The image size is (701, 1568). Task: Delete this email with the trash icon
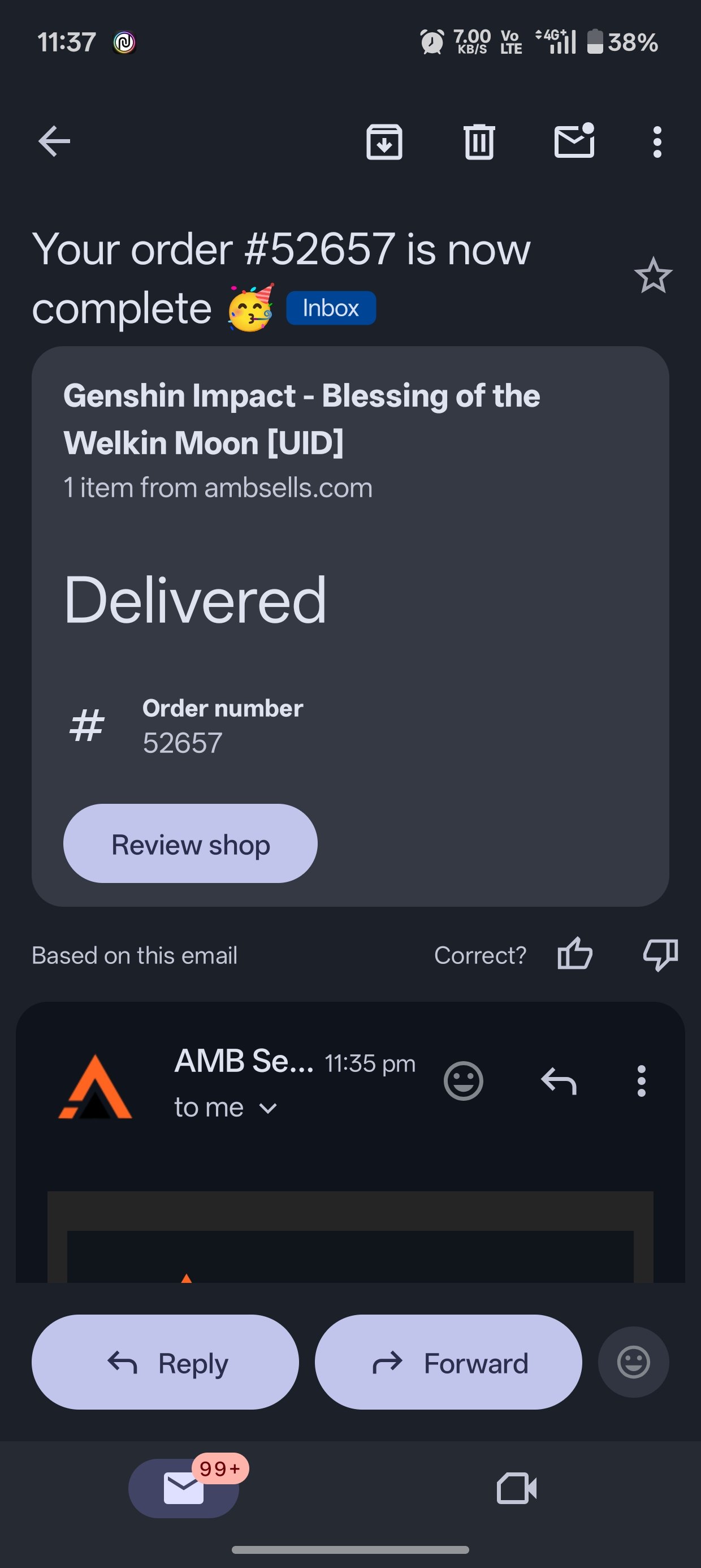(x=479, y=142)
